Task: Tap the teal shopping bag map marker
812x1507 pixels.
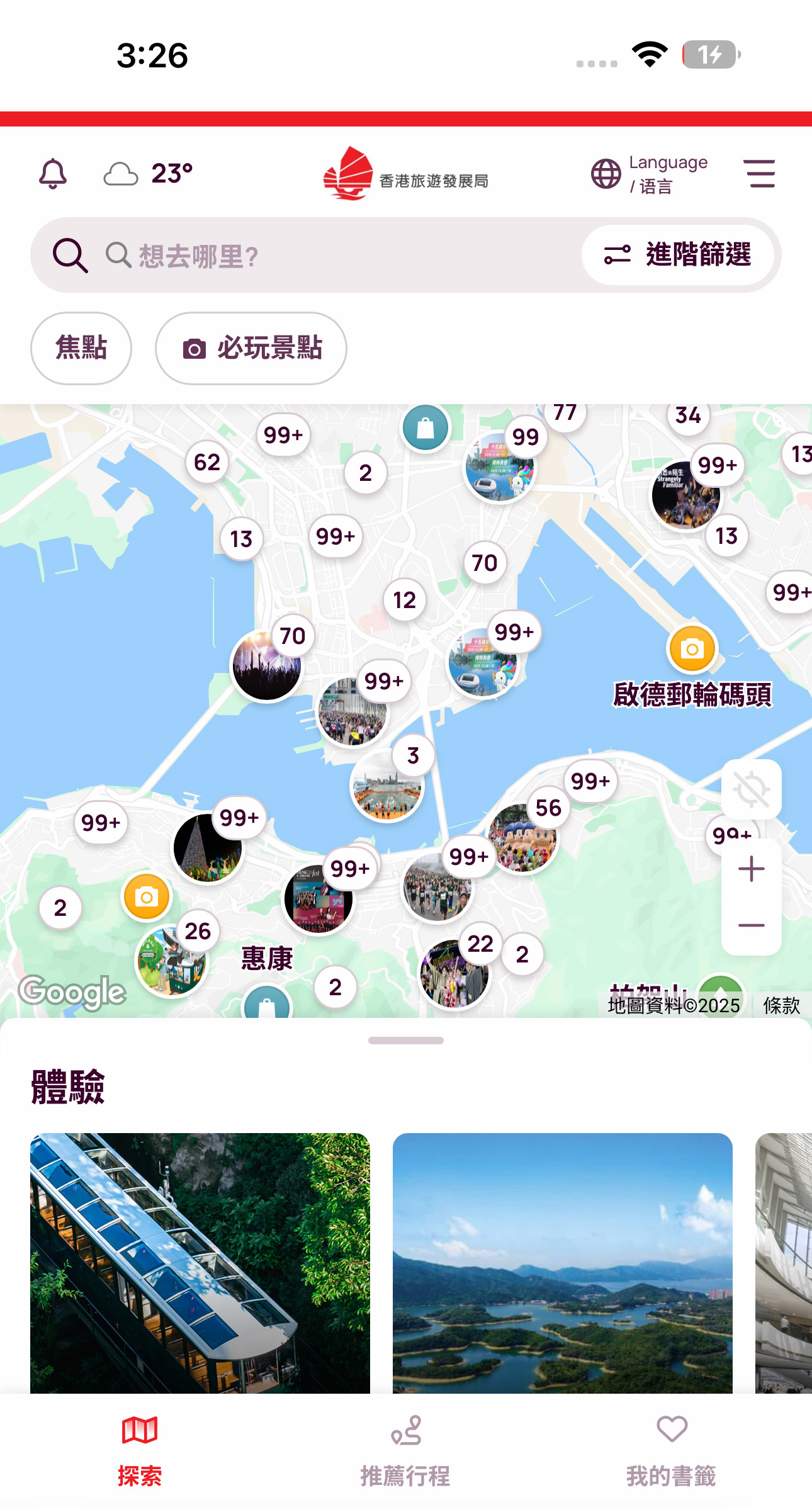Action: (426, 427)
